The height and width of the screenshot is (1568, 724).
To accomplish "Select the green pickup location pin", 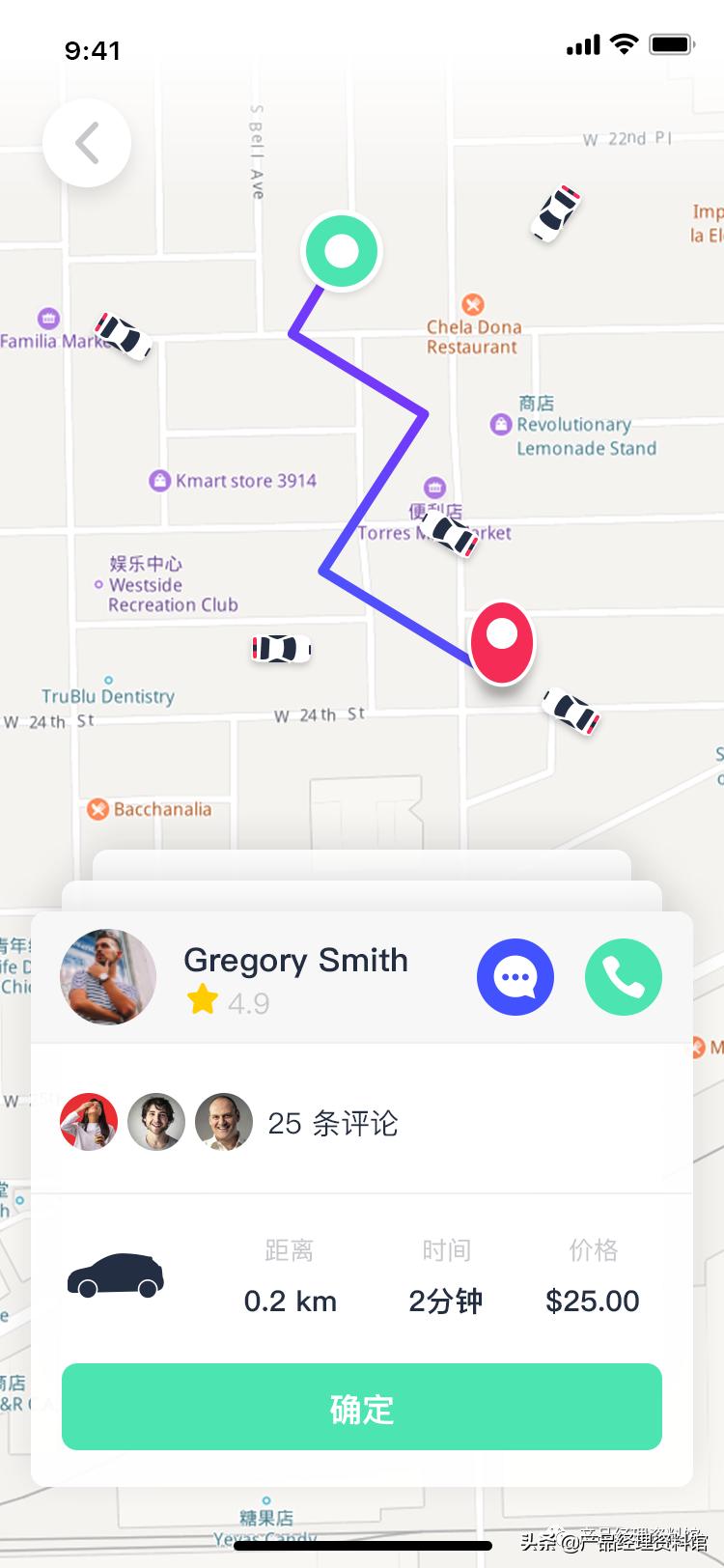I will pyautogui.click(x=340, y=251).
